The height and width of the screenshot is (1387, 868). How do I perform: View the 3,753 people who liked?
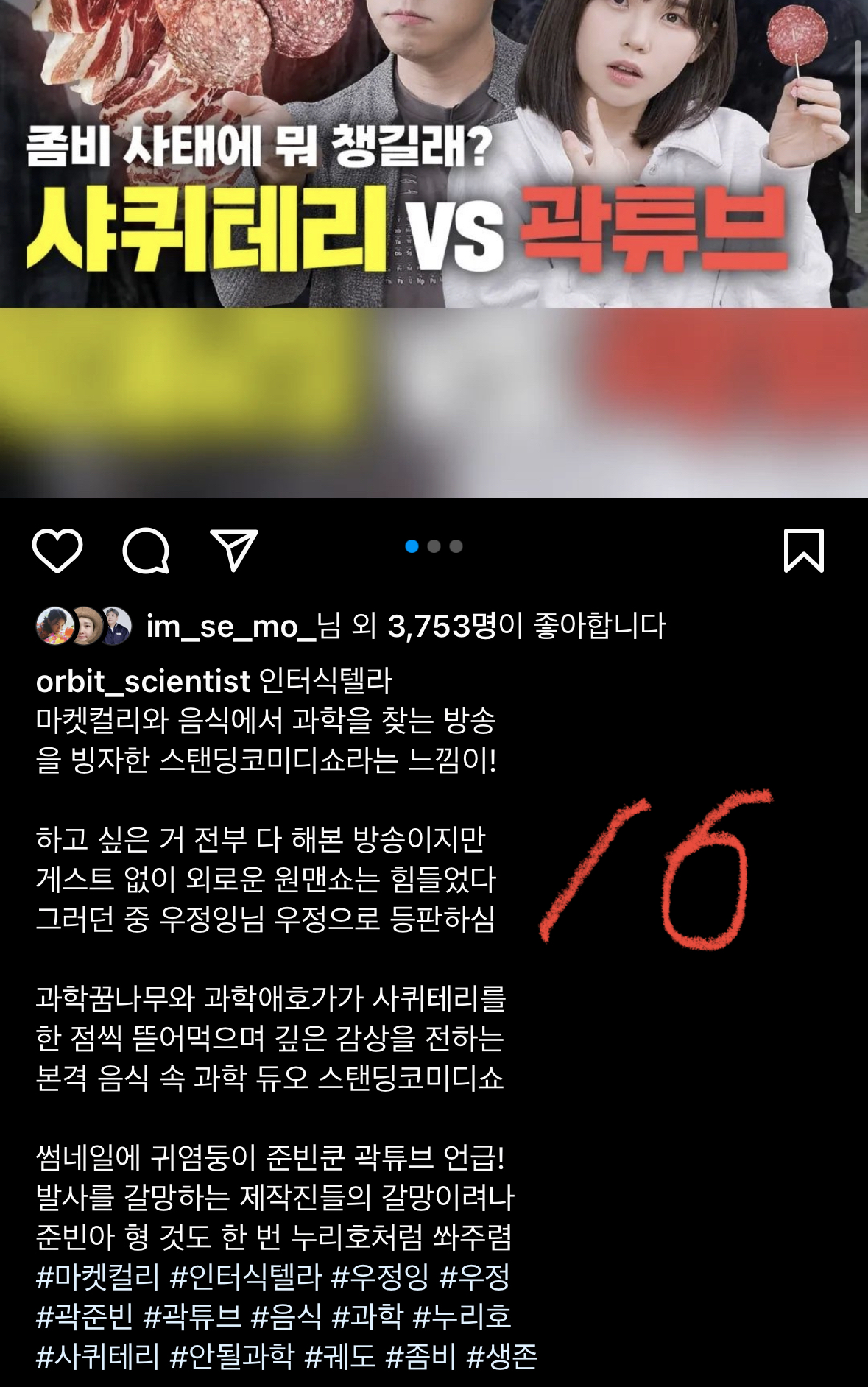(442, 627)
